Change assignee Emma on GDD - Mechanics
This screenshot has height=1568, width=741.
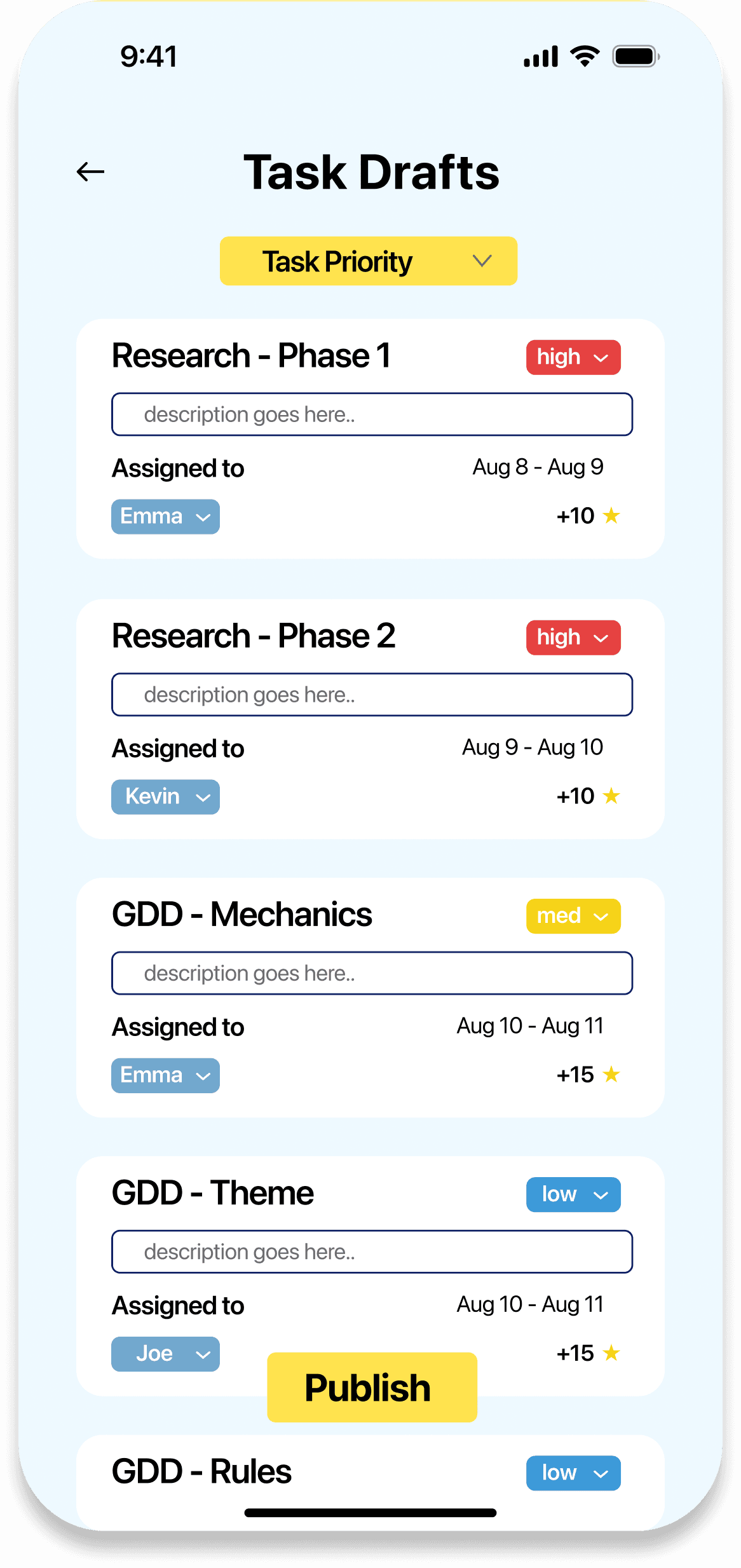(x=165, y=1075)
